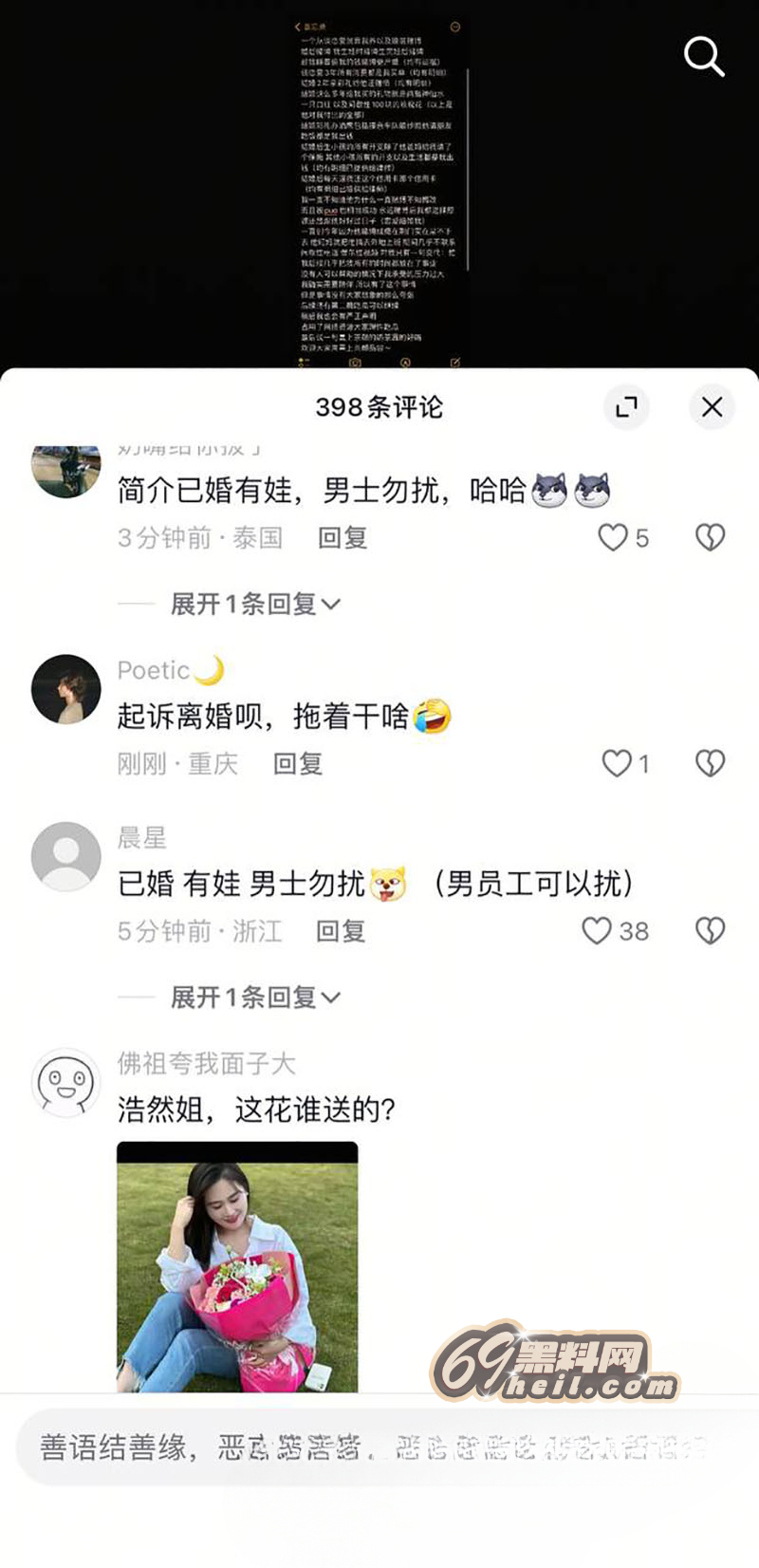
Task: Close the comments panel
Action: pos(712,407)
